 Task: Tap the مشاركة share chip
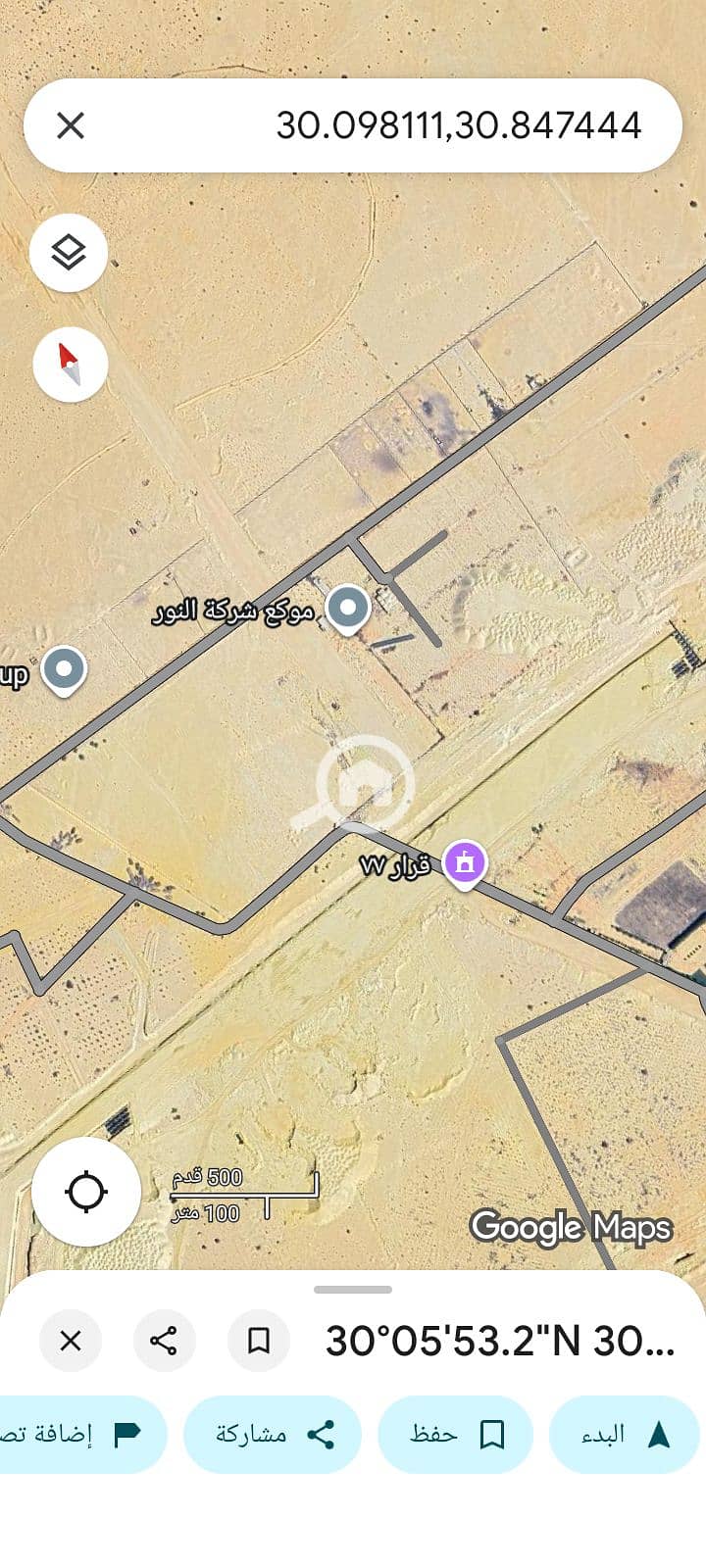[273, 1435]
